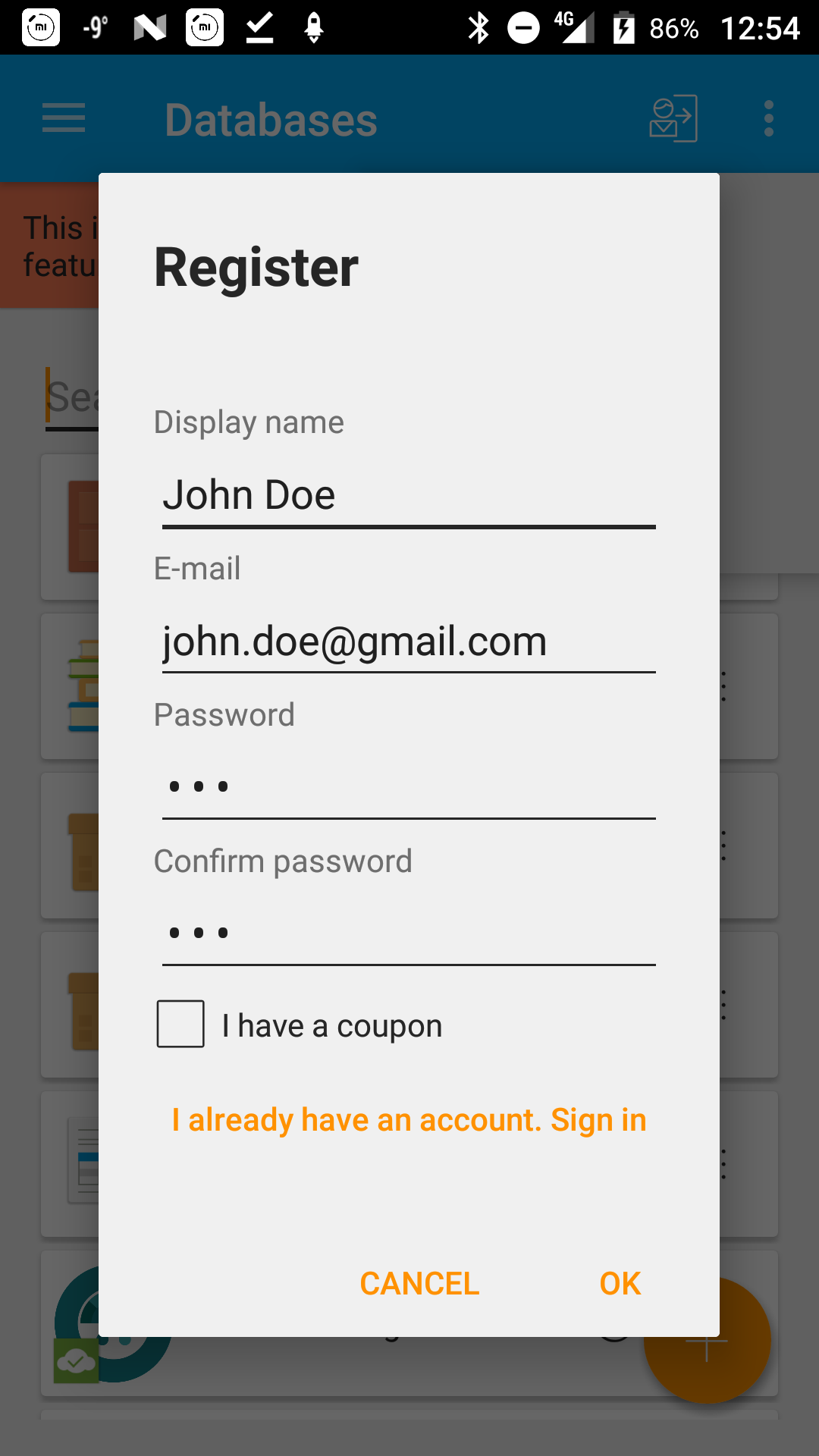Check the 'I have a coupon' box
This screenshot has height=1456, width=819.
click(180, 1024)
